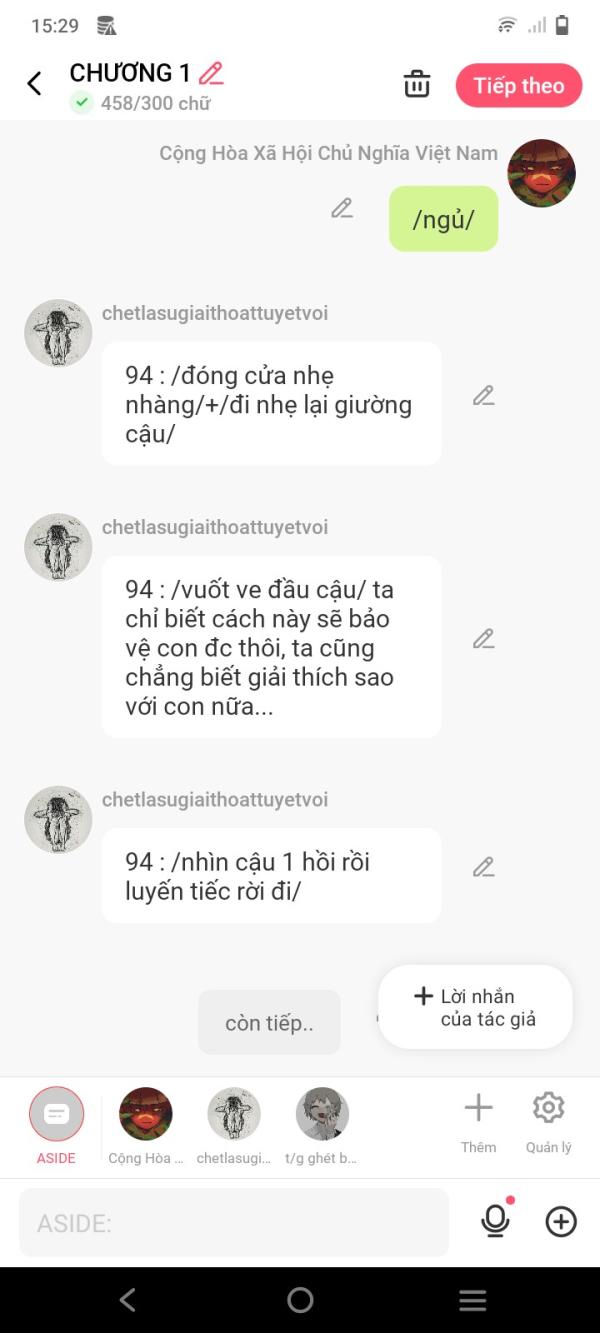Edit the nhìn cậu 1 hồi message

pyautogui.click(x=484, y=867)
